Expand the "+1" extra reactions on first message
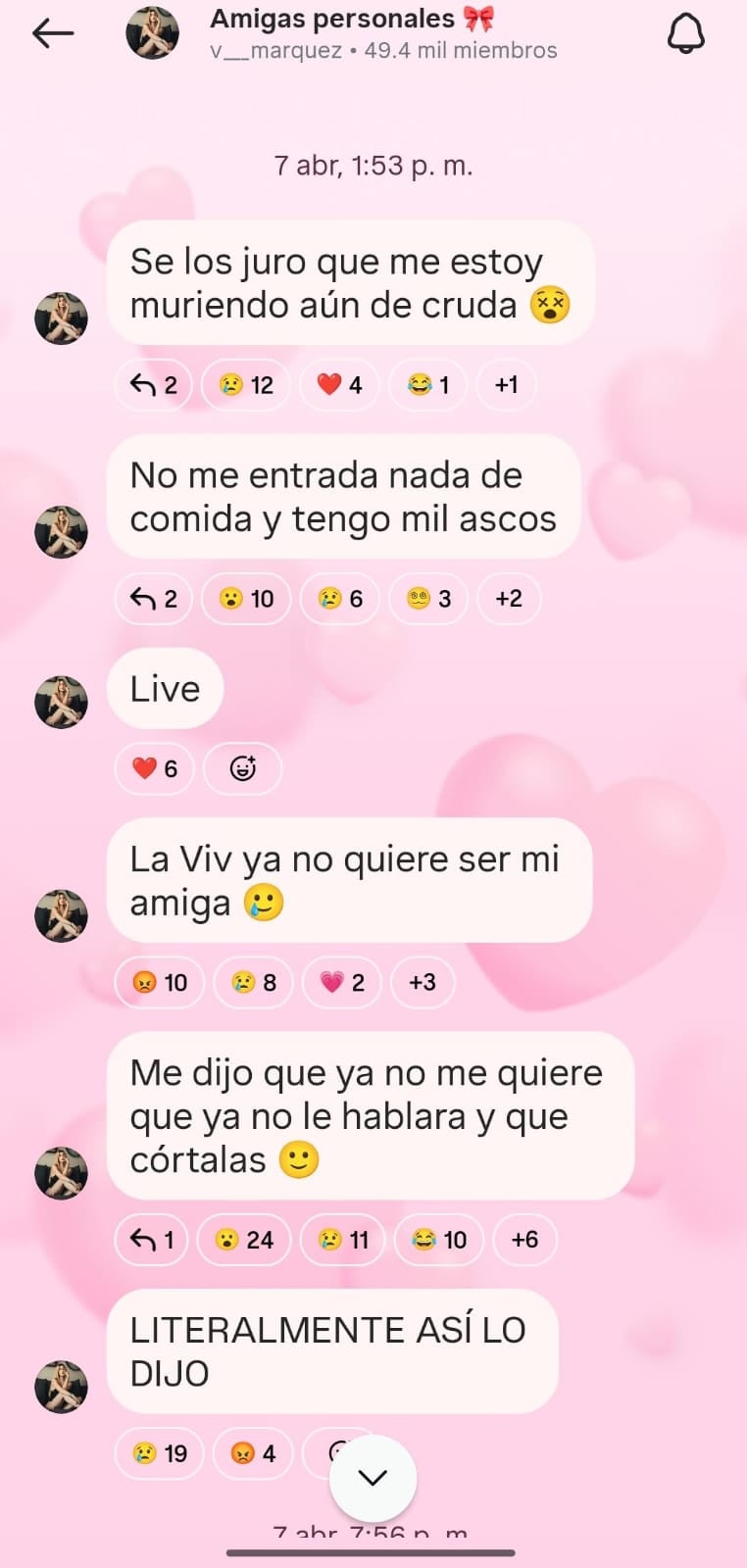Screen dimensions: 747x1568 click(506, 384)
